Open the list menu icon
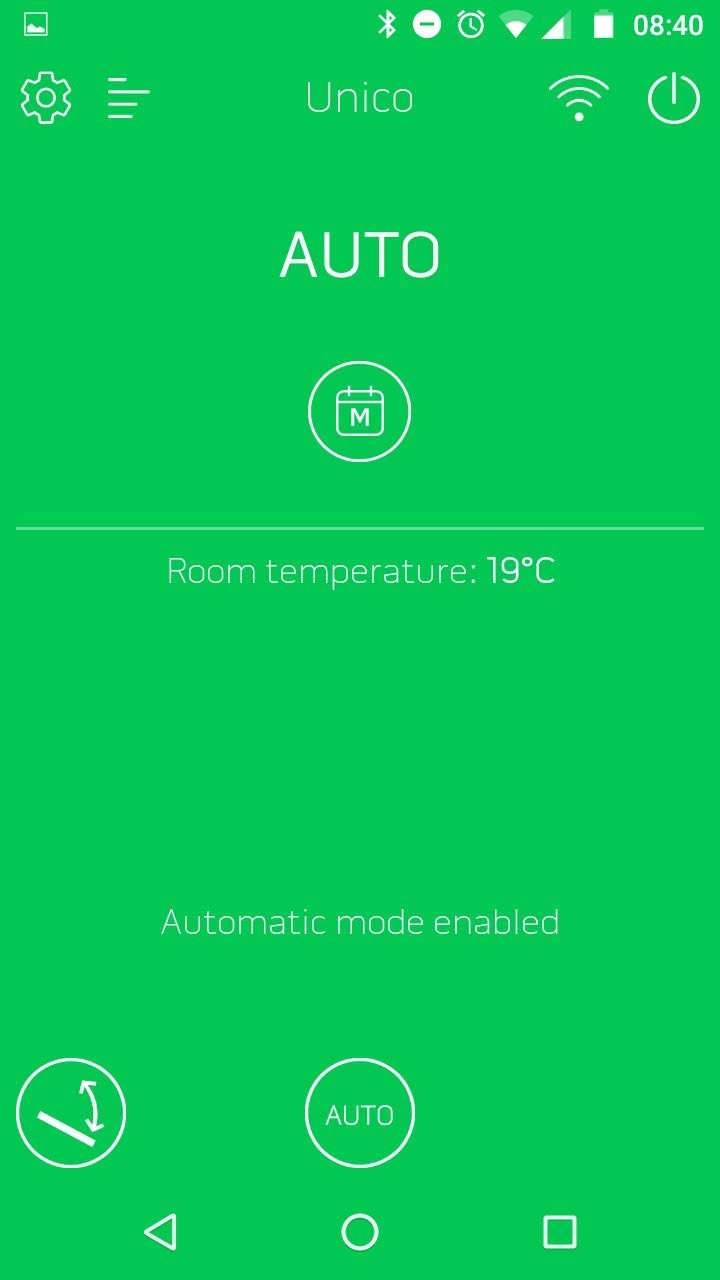This screenshot has width=720, height=1280. point(128,98)
